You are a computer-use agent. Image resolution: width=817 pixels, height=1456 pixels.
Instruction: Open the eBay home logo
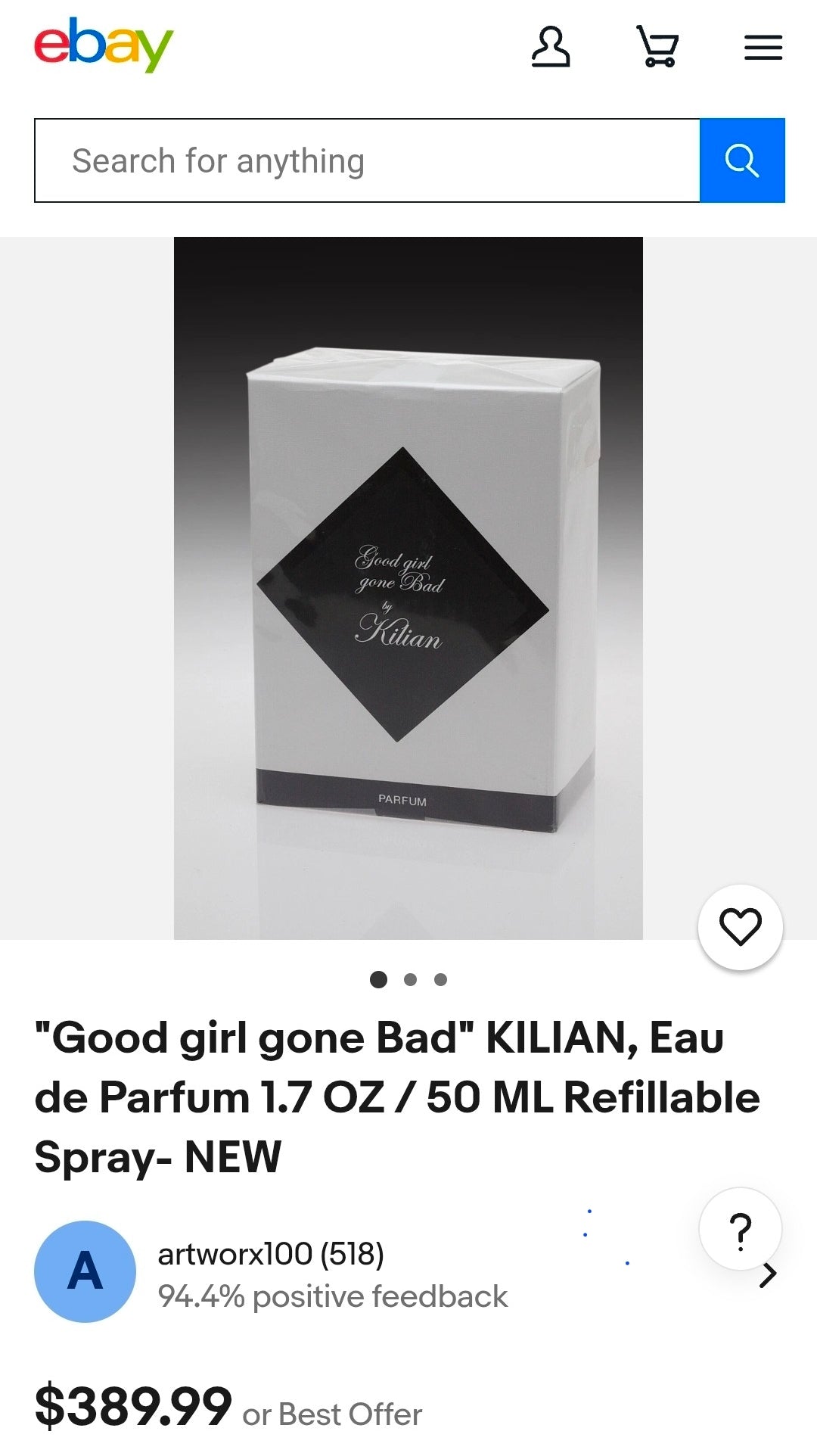coord(104,45)
